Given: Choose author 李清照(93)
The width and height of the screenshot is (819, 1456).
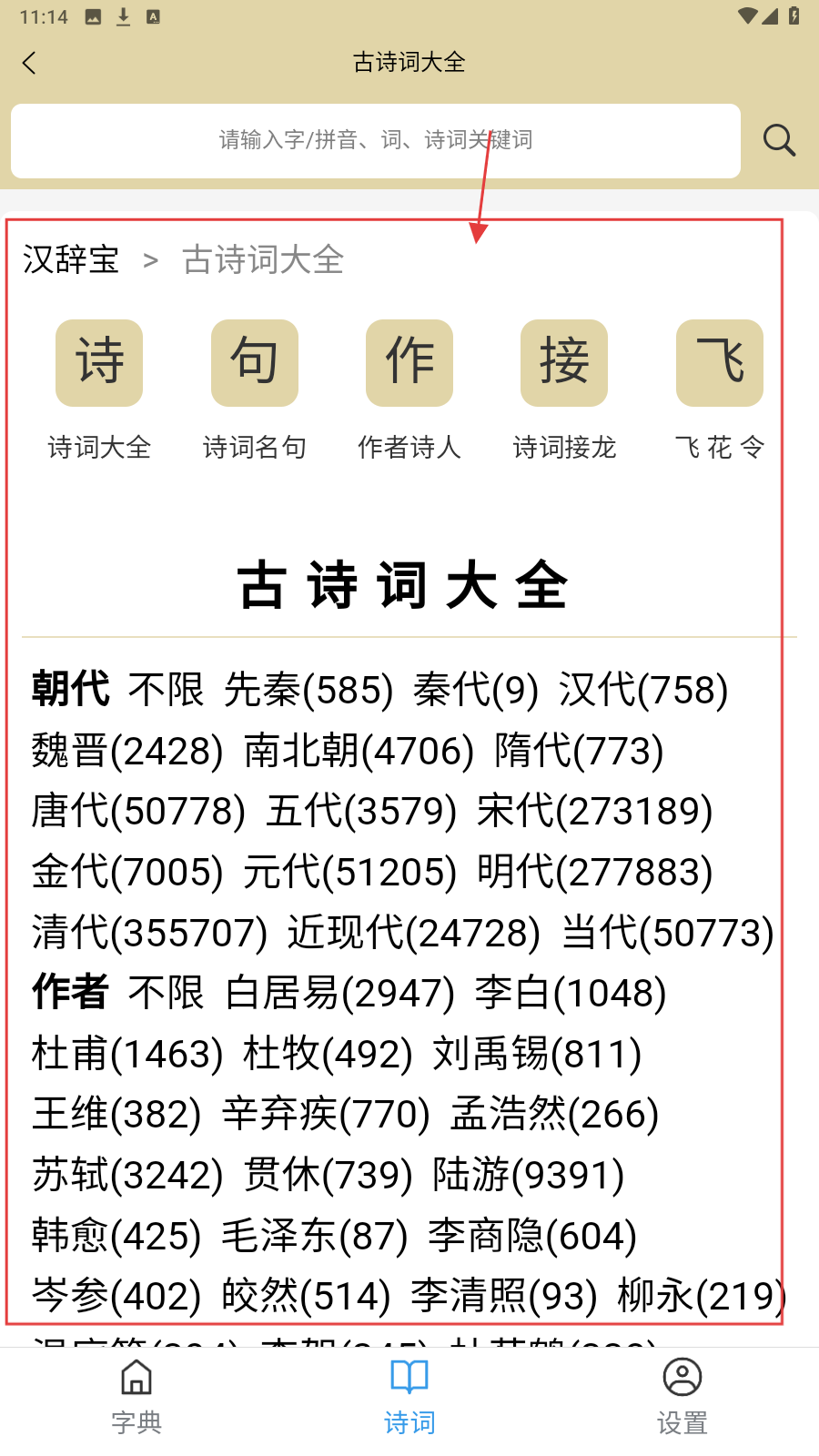Looking at the screenshot, I should point(503,1297).
